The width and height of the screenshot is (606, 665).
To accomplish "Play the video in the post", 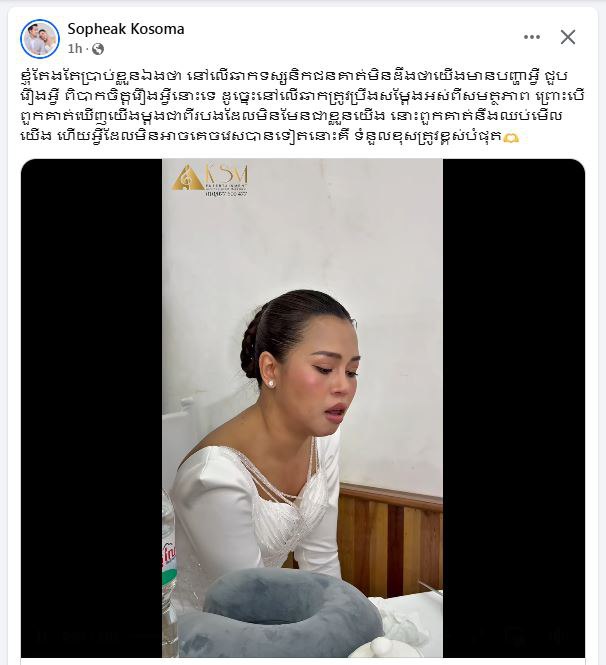I will [302, 408].
